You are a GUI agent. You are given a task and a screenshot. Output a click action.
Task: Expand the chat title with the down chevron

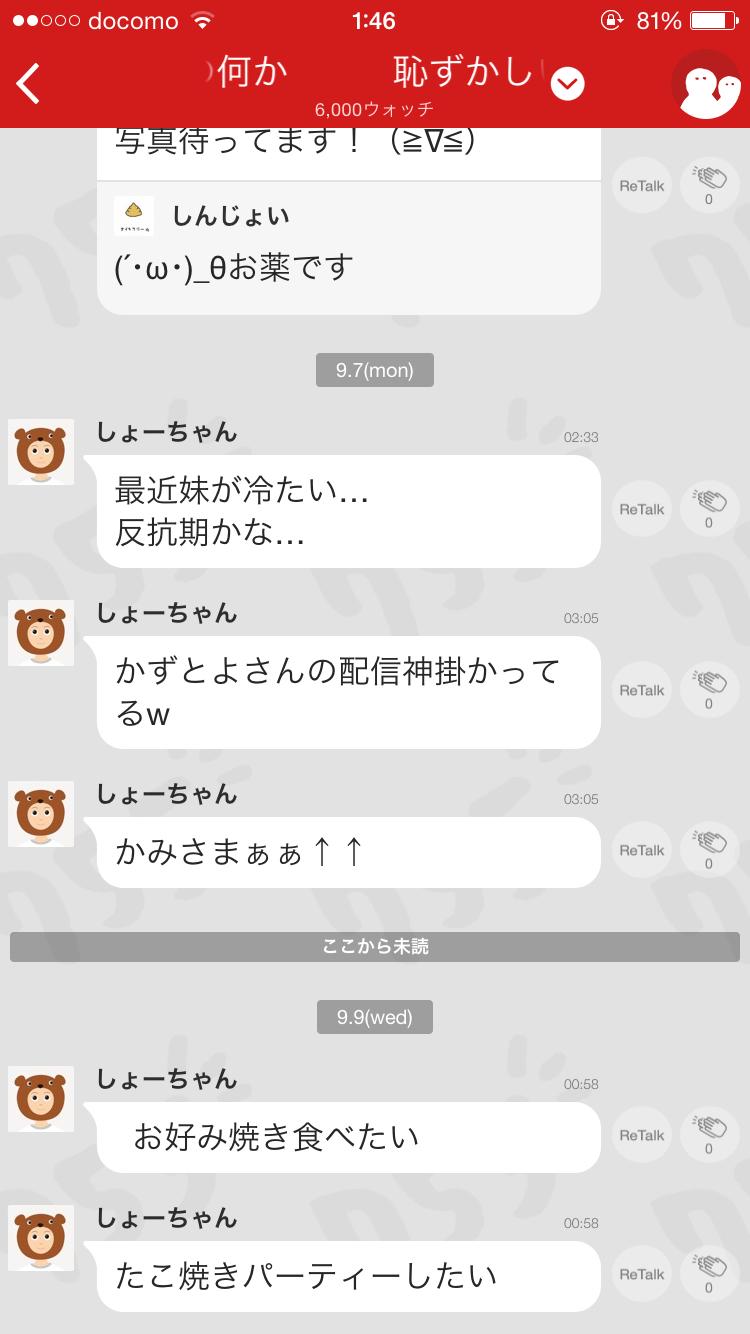(x=566, y=83)
